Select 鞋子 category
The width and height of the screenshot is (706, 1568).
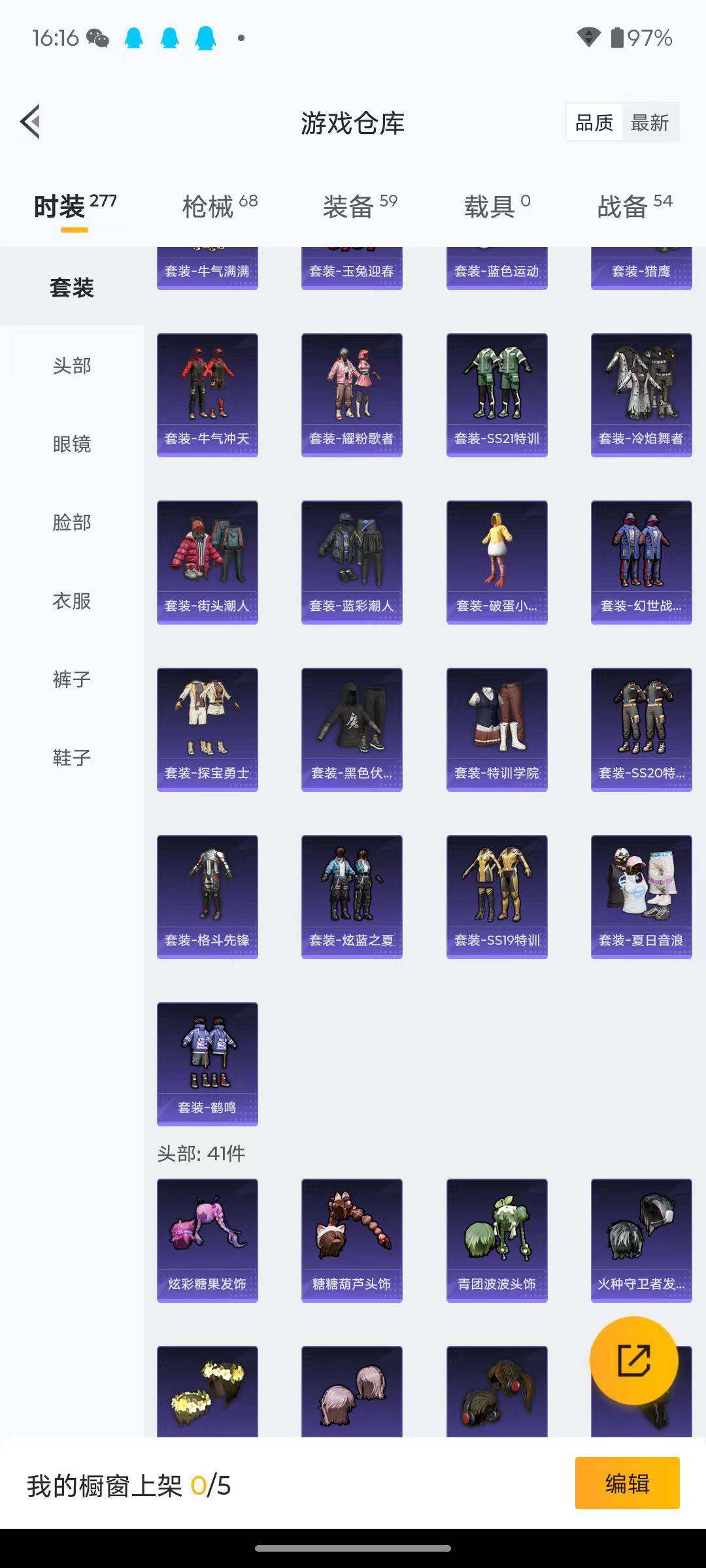[x=72, y=758]
